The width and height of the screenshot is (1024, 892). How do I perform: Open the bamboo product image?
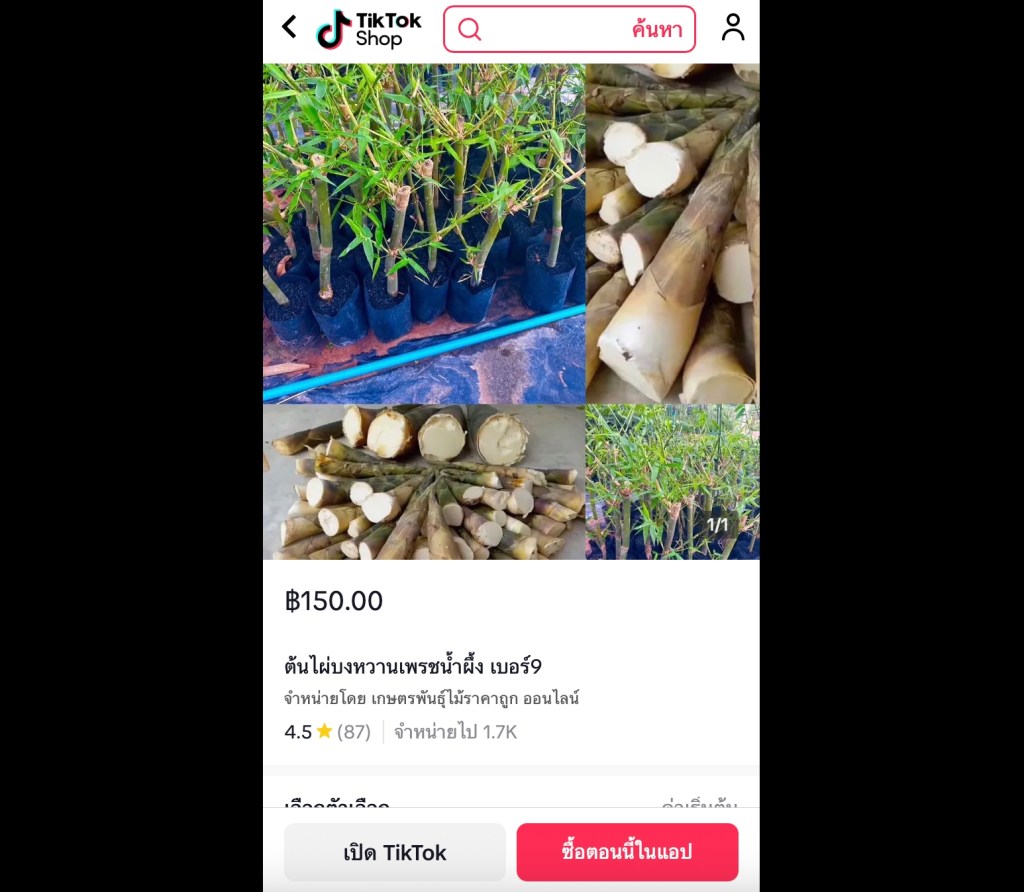[x=510, y=311]
